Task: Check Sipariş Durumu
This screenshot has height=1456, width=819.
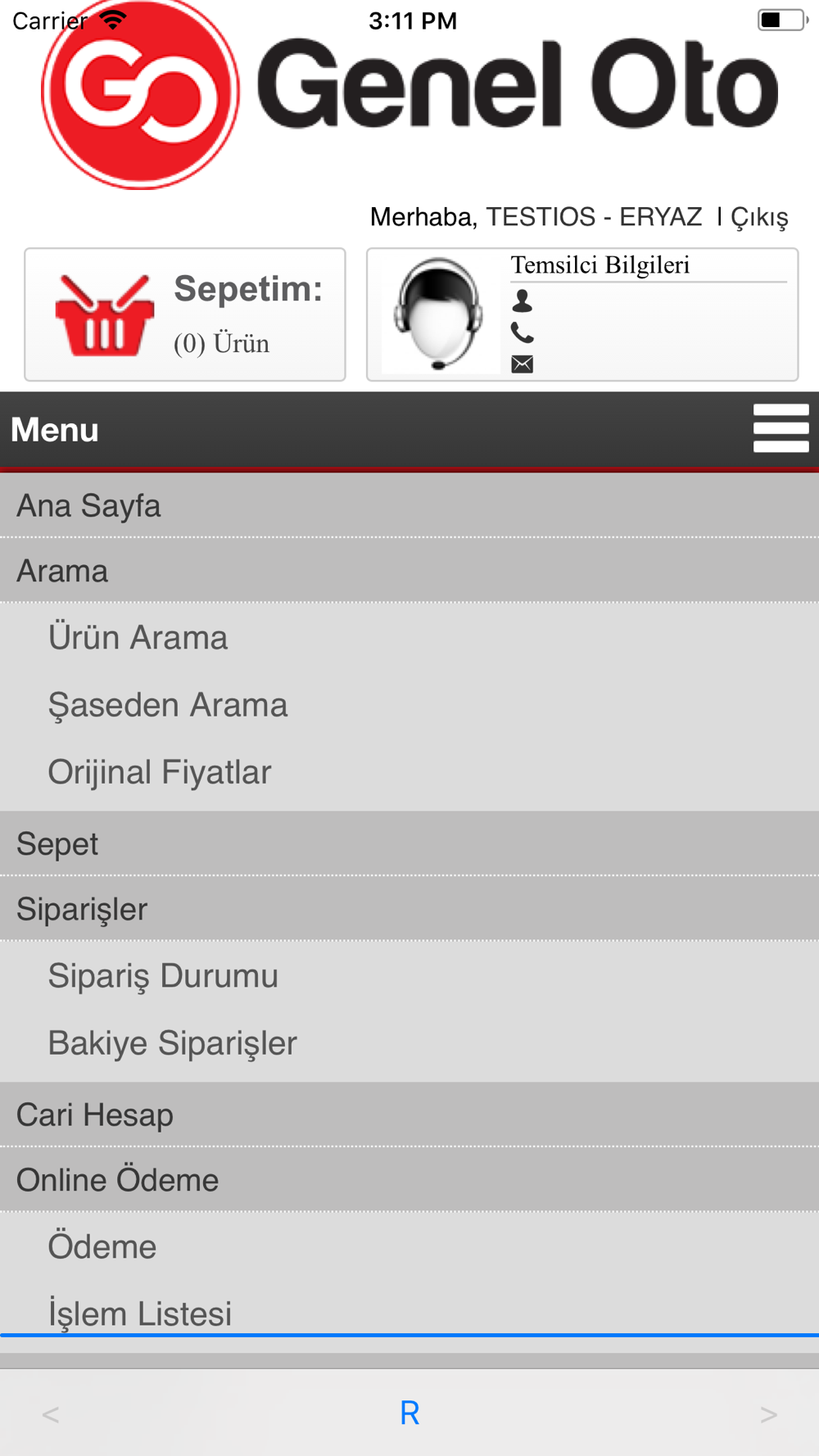Action: (409, 975)
